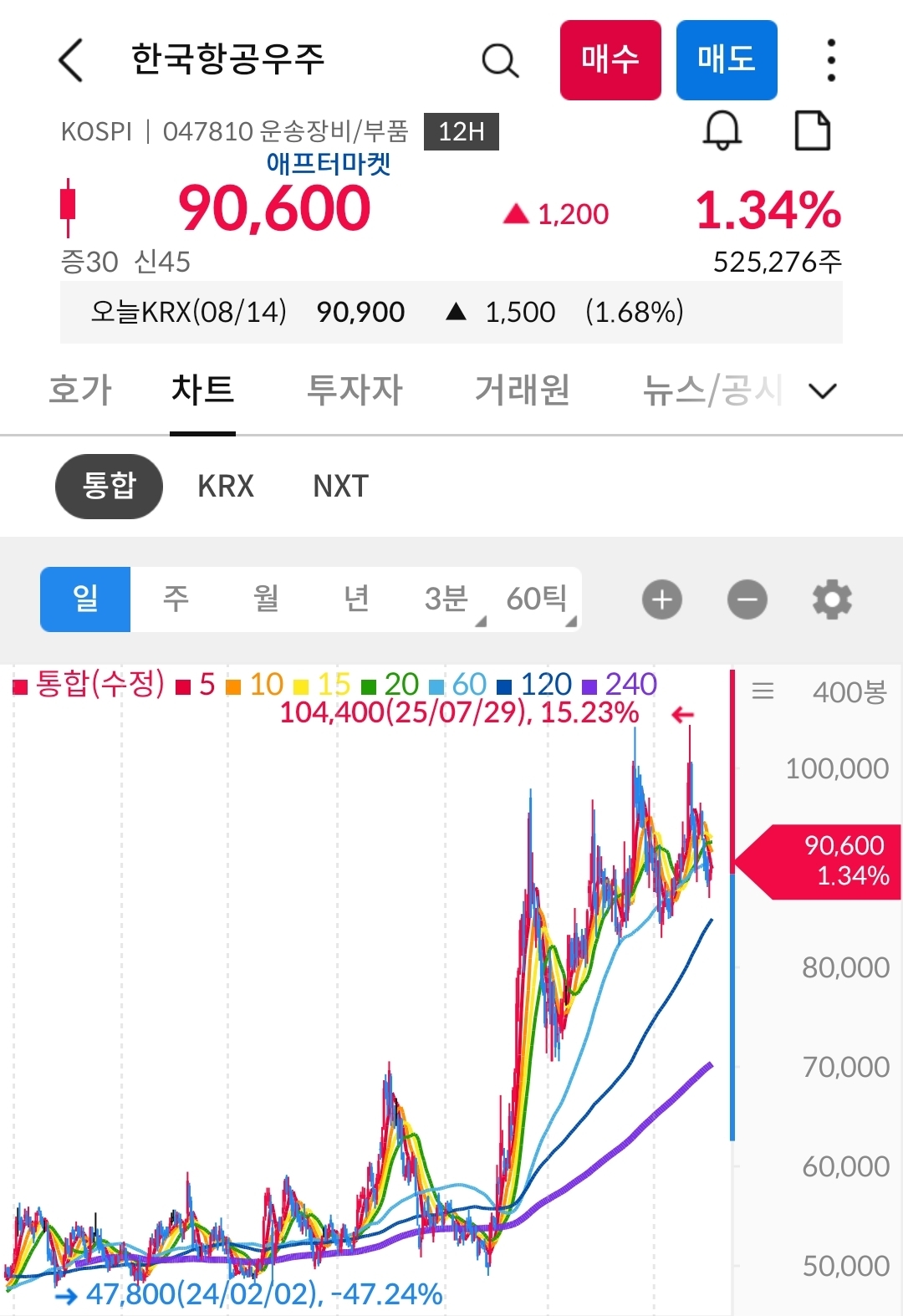Open the 60틱 interval dropdown
This screenshot has width=903, height=1316.
(538, 599)
